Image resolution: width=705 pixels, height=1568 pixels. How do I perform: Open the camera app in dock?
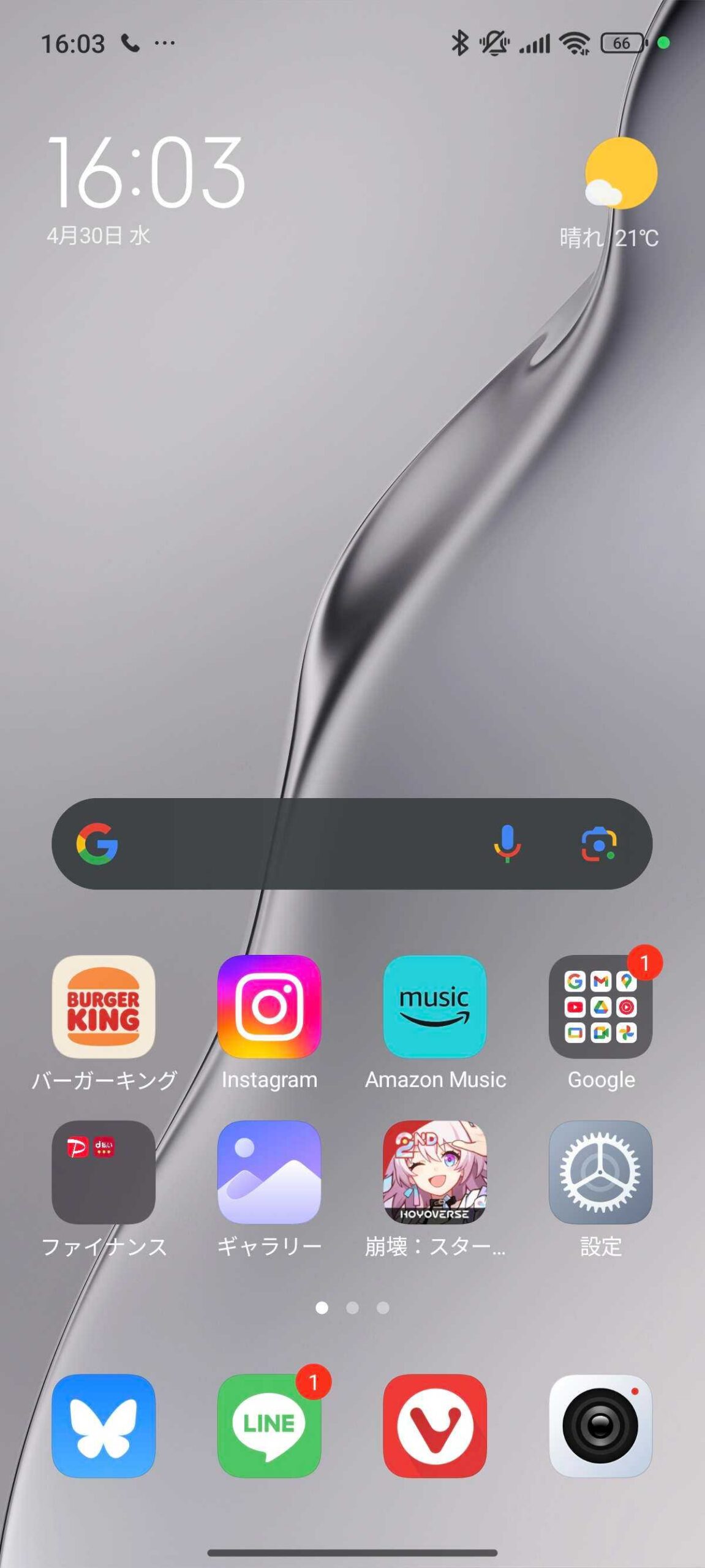click(x=601, y=1426)
